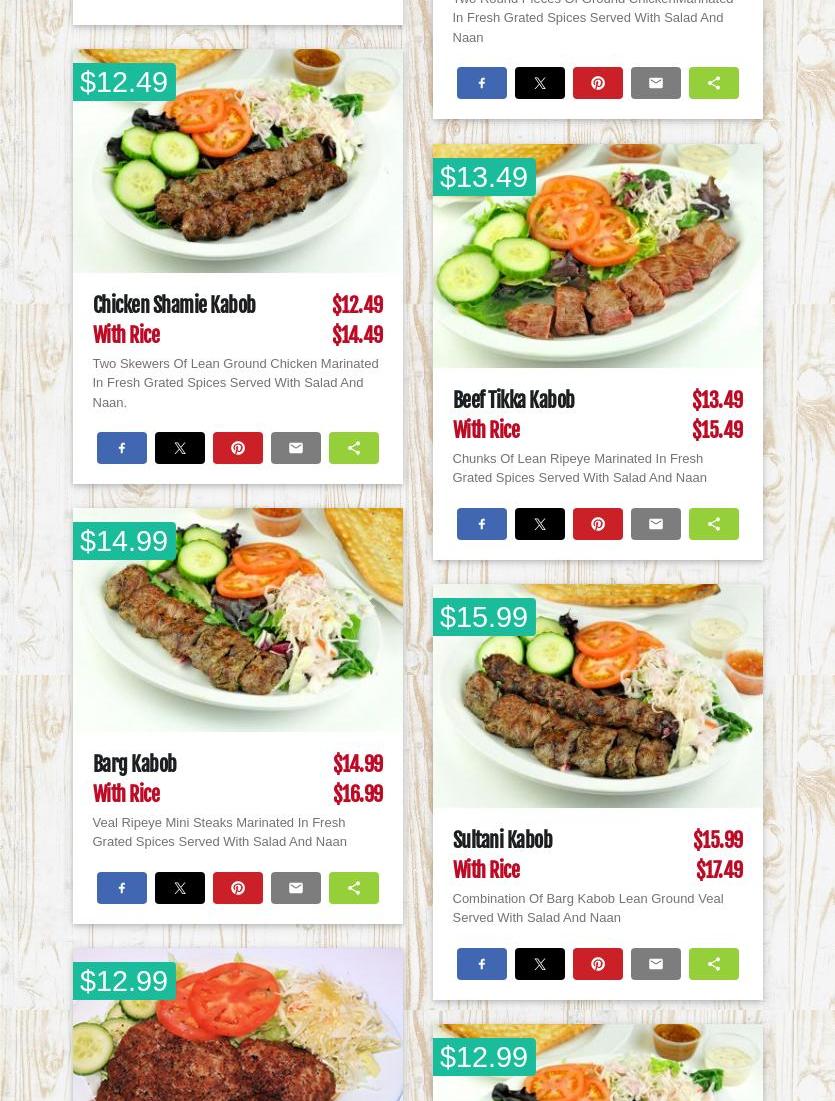Tweet the Barg Kabob item
This screenshot has height=1101, width=835.
pos(180,888)
